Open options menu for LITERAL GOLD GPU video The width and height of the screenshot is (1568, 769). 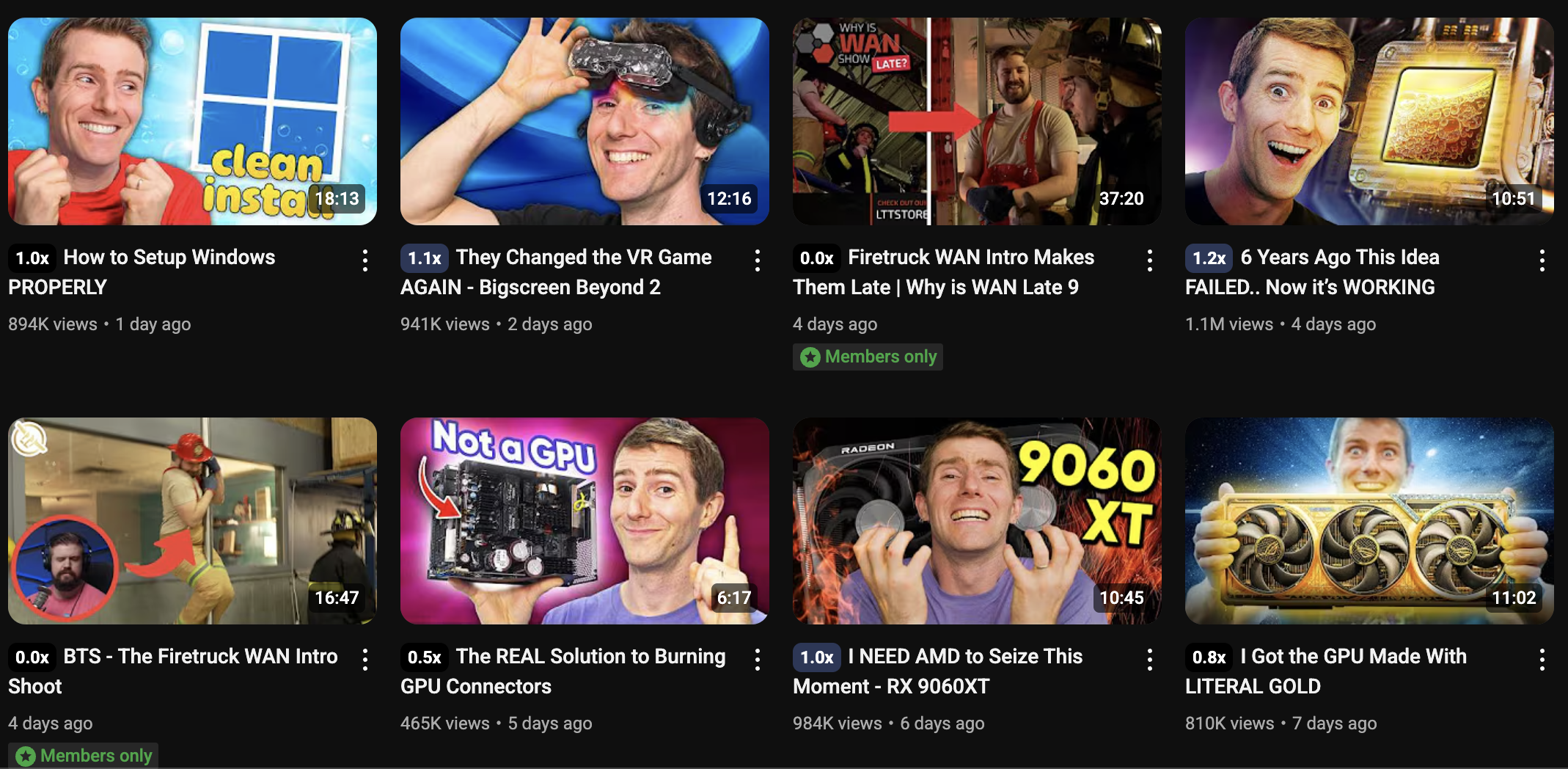[x=1542, y=660]
